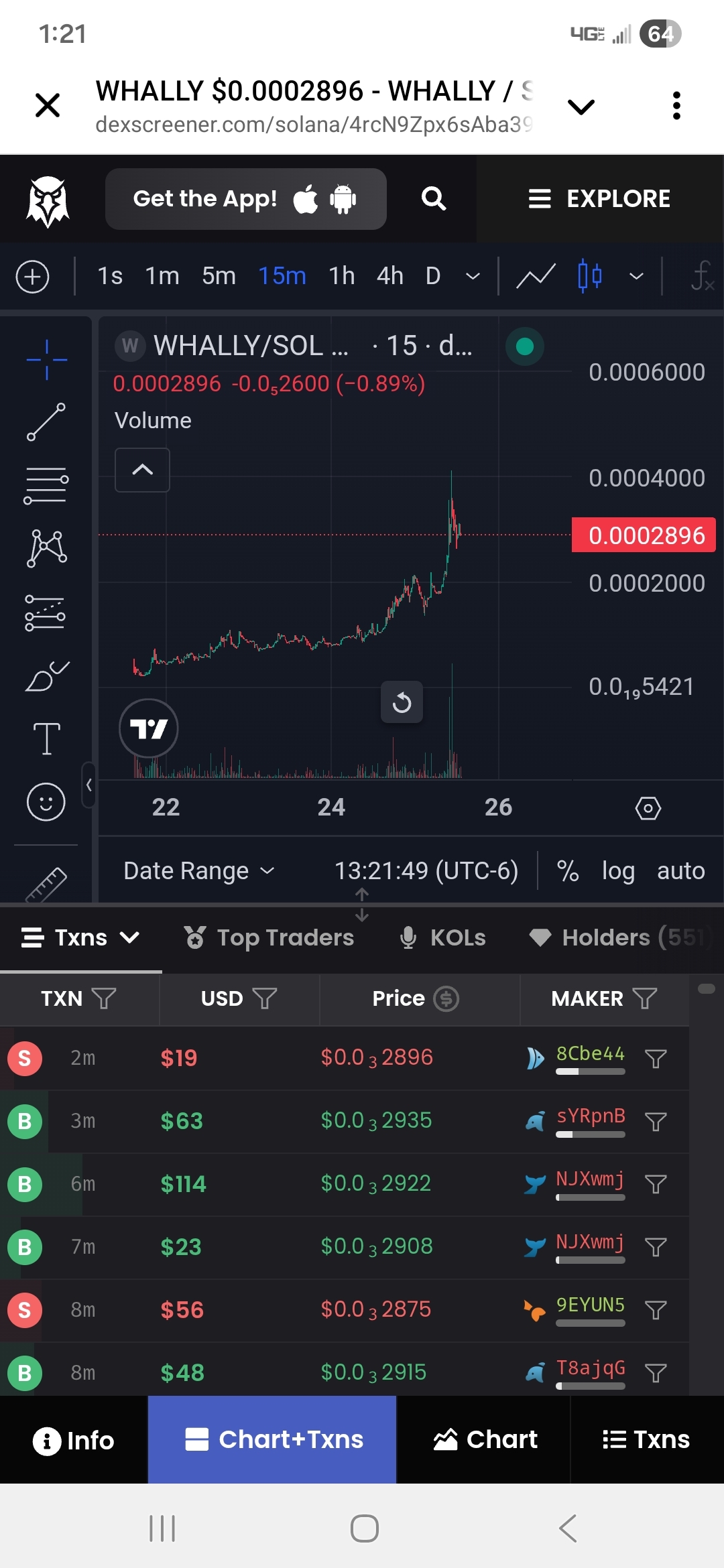Image resolution: width=724 pixels, height=1568 pixels.
Task: Select the line chart type
Action: (x=536, y=275)
